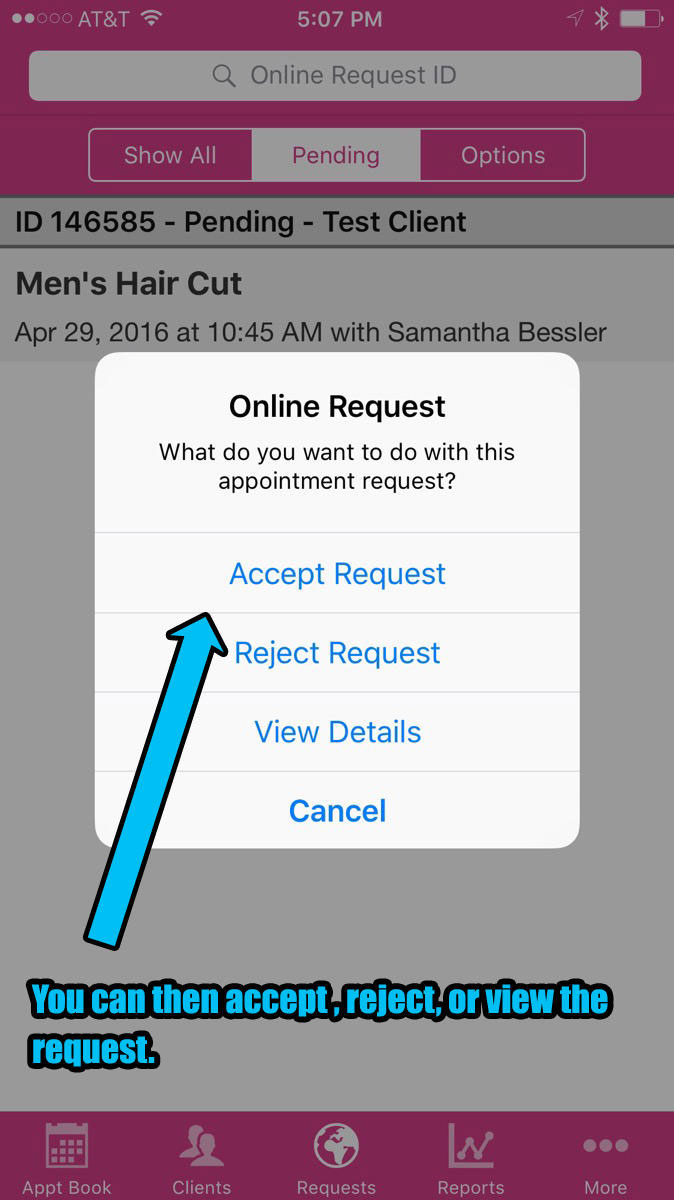Open the Men's Hair Cut request row
This screenshot has width=674, height=1200.
point(310,306)
